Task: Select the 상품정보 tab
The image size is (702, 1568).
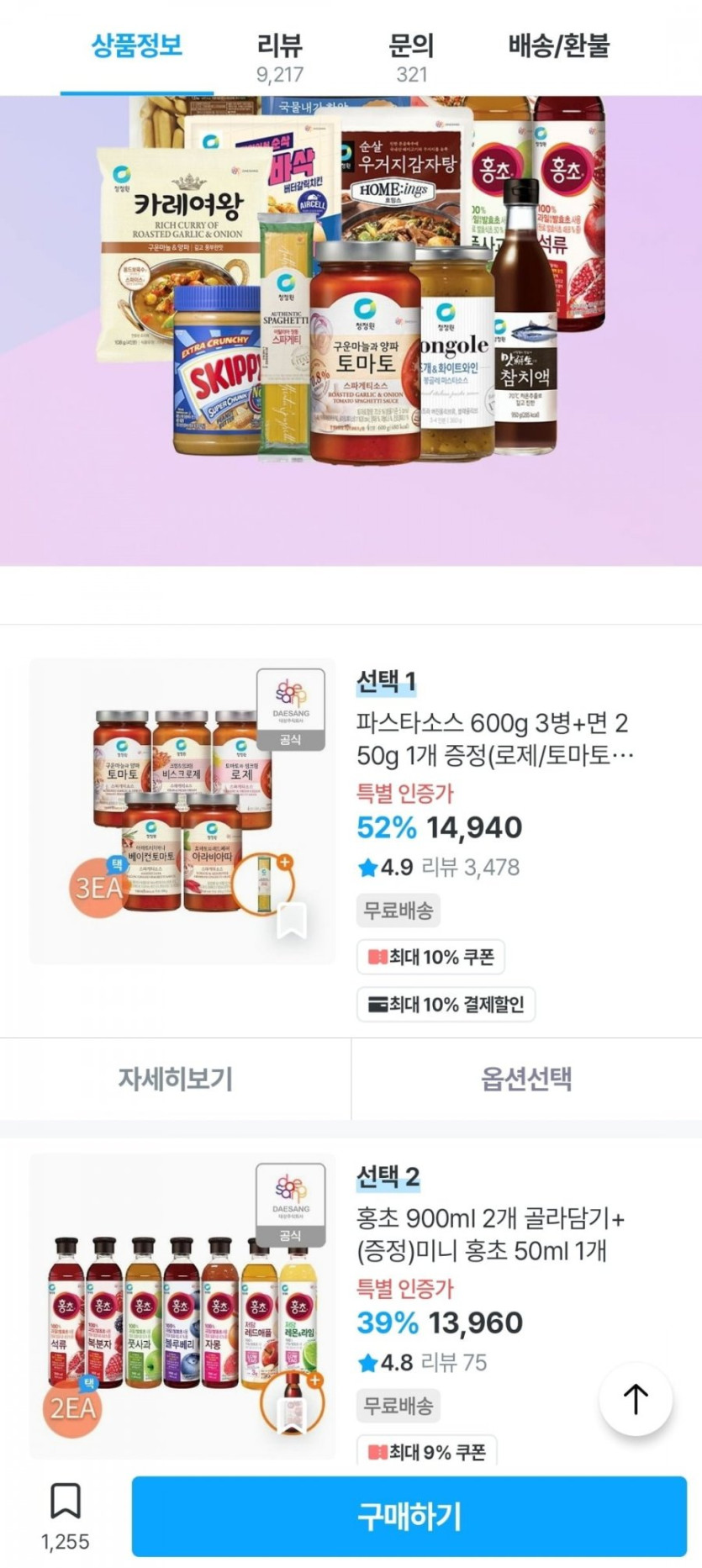Action: (x=136, y=45)
